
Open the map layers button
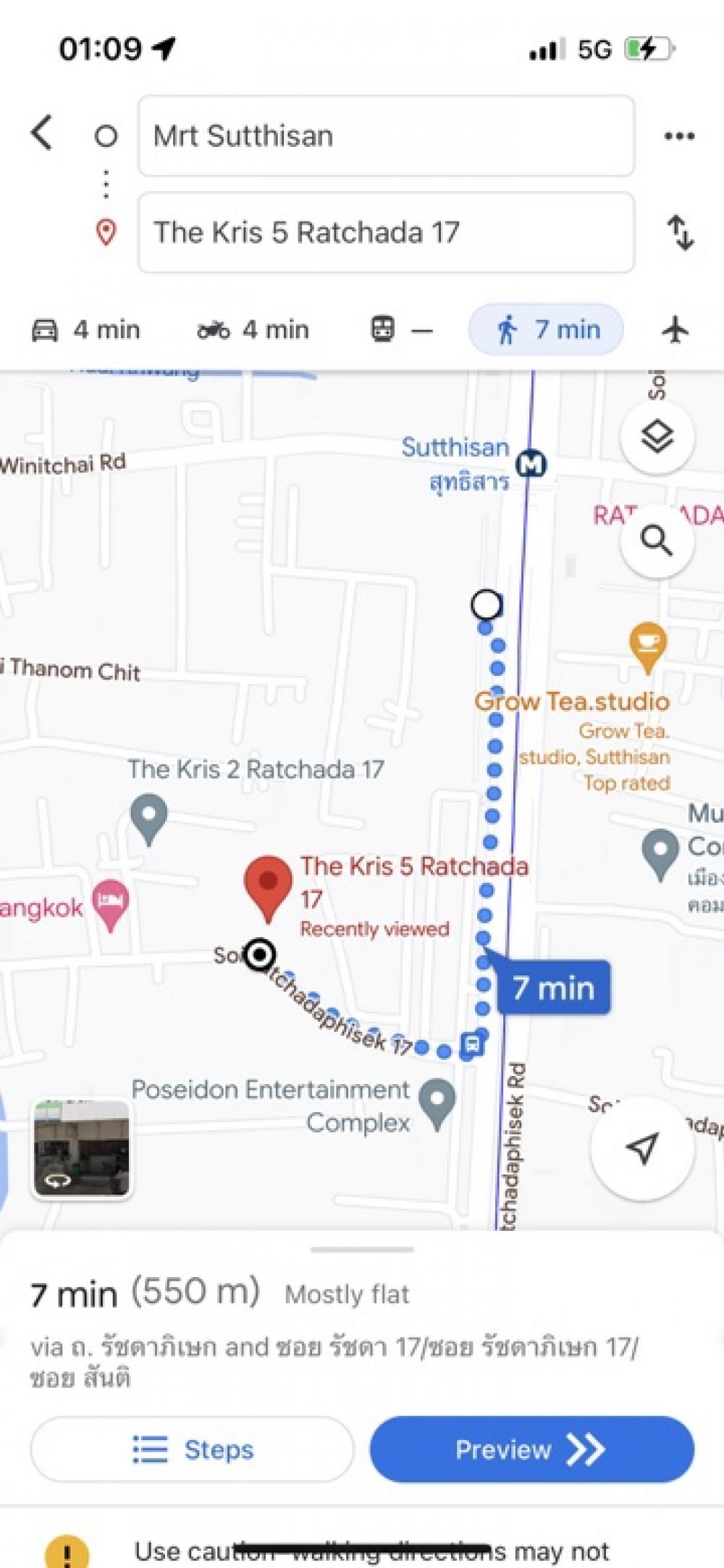point(657,437)
